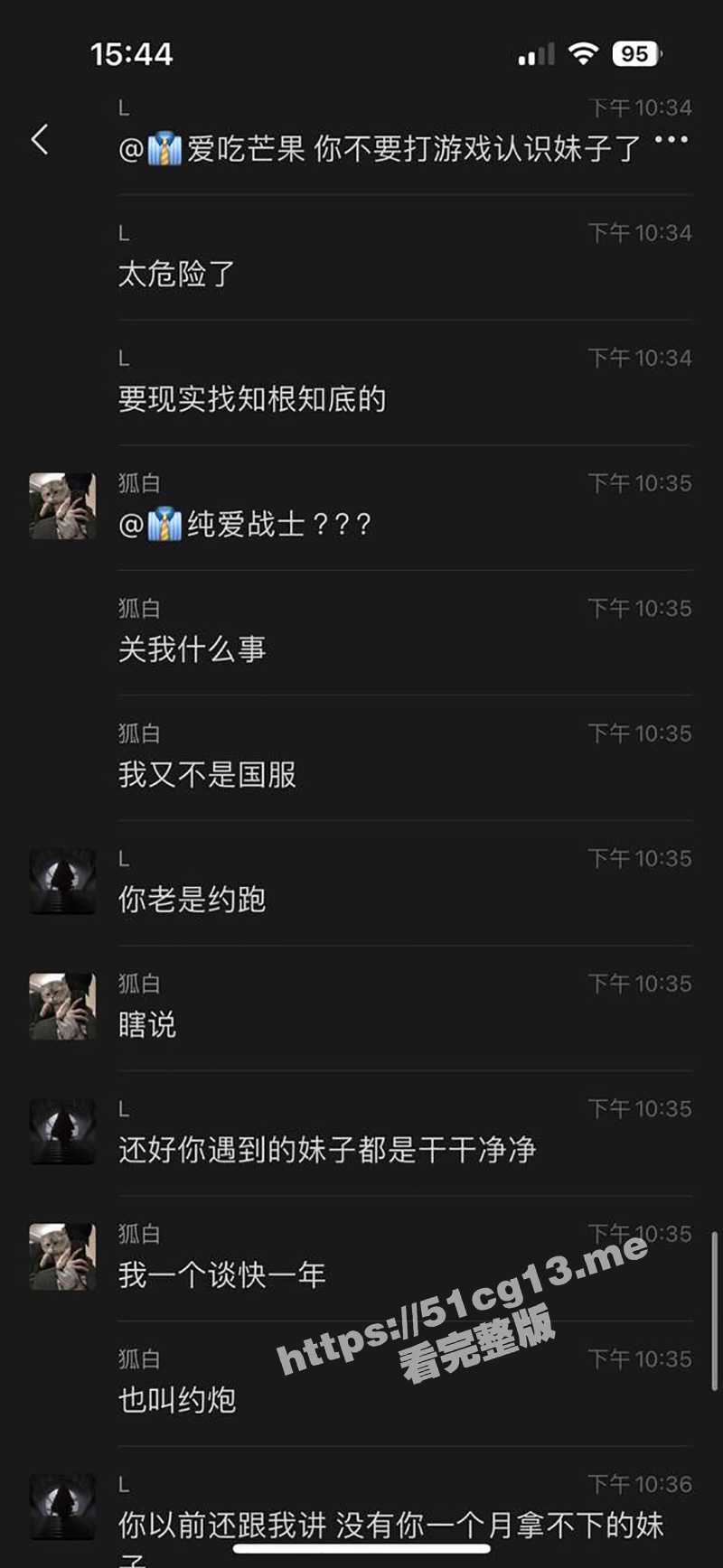View 狐白's avatar beside the @纯爱战士 message
Screen dimensions: 723x1568
(62, 506)
